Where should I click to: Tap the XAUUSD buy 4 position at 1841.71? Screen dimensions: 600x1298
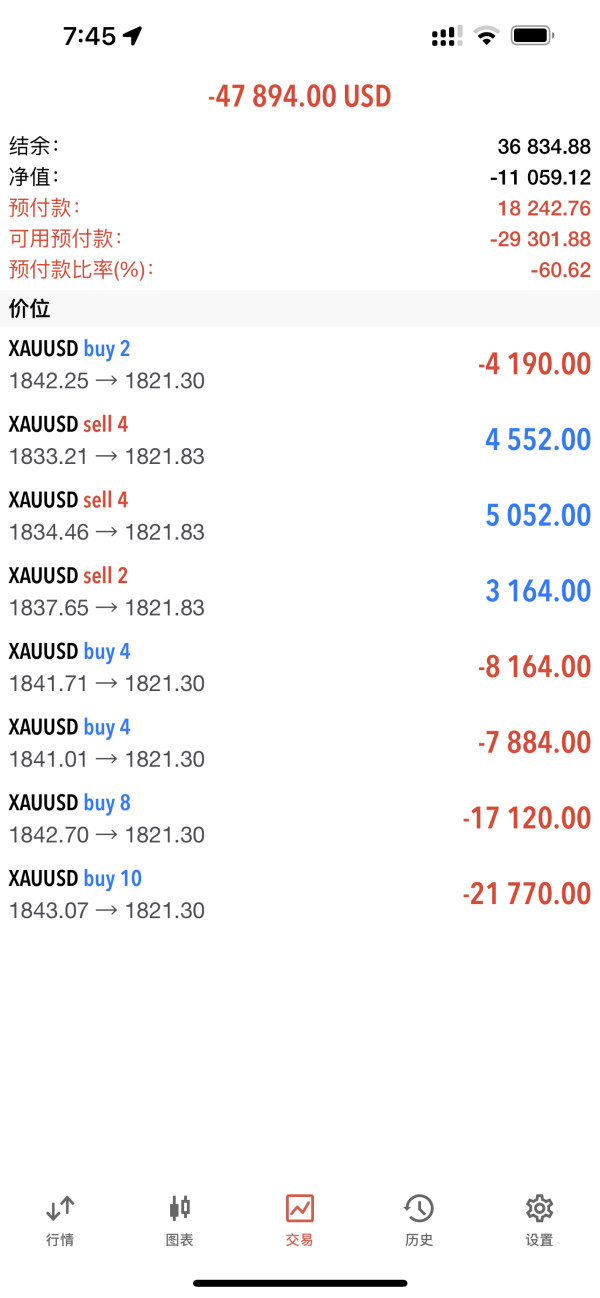pos(300,667)
